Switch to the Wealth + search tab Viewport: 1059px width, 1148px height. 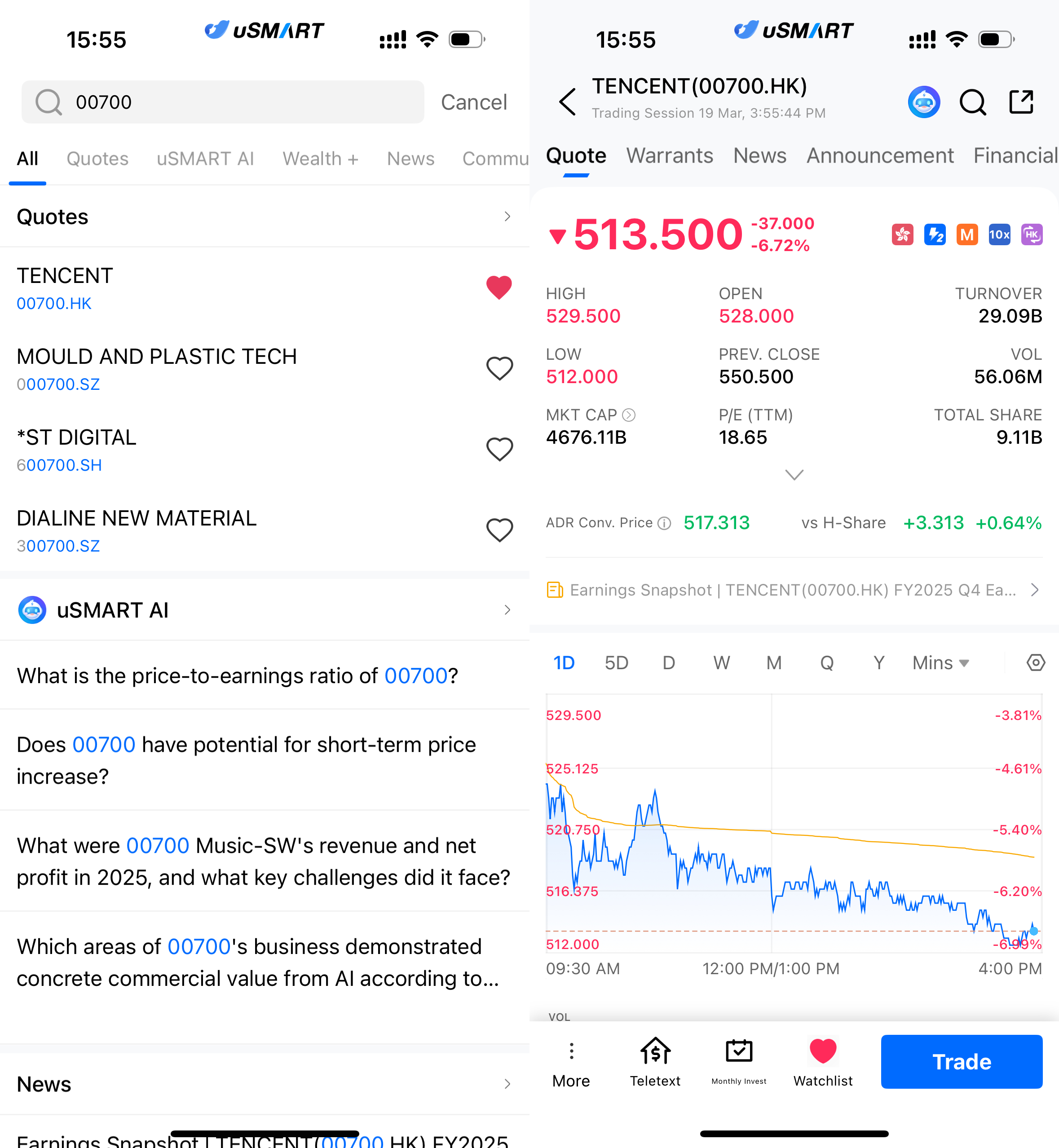320,158
